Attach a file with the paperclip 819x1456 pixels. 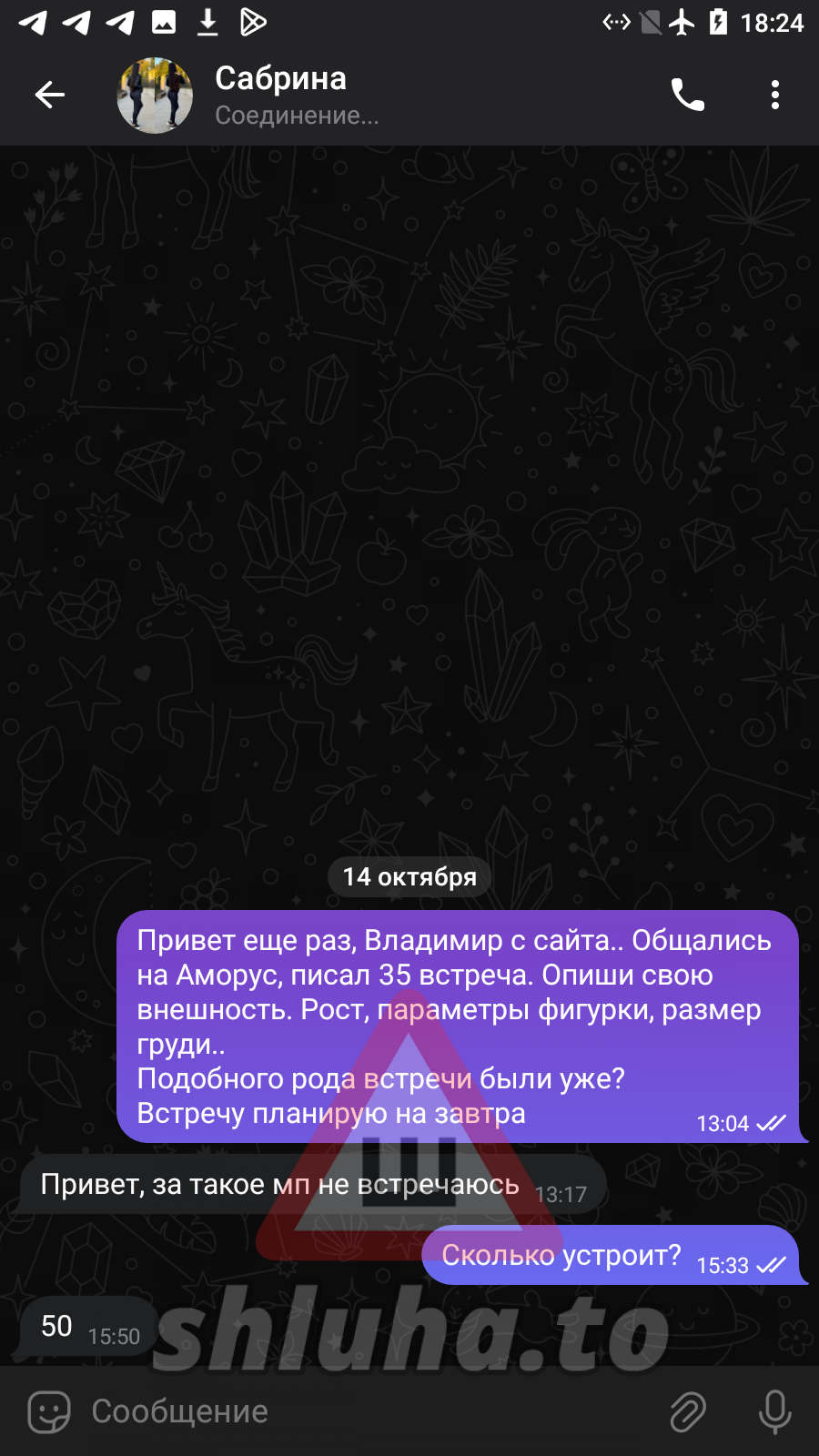pos(688,1411)
